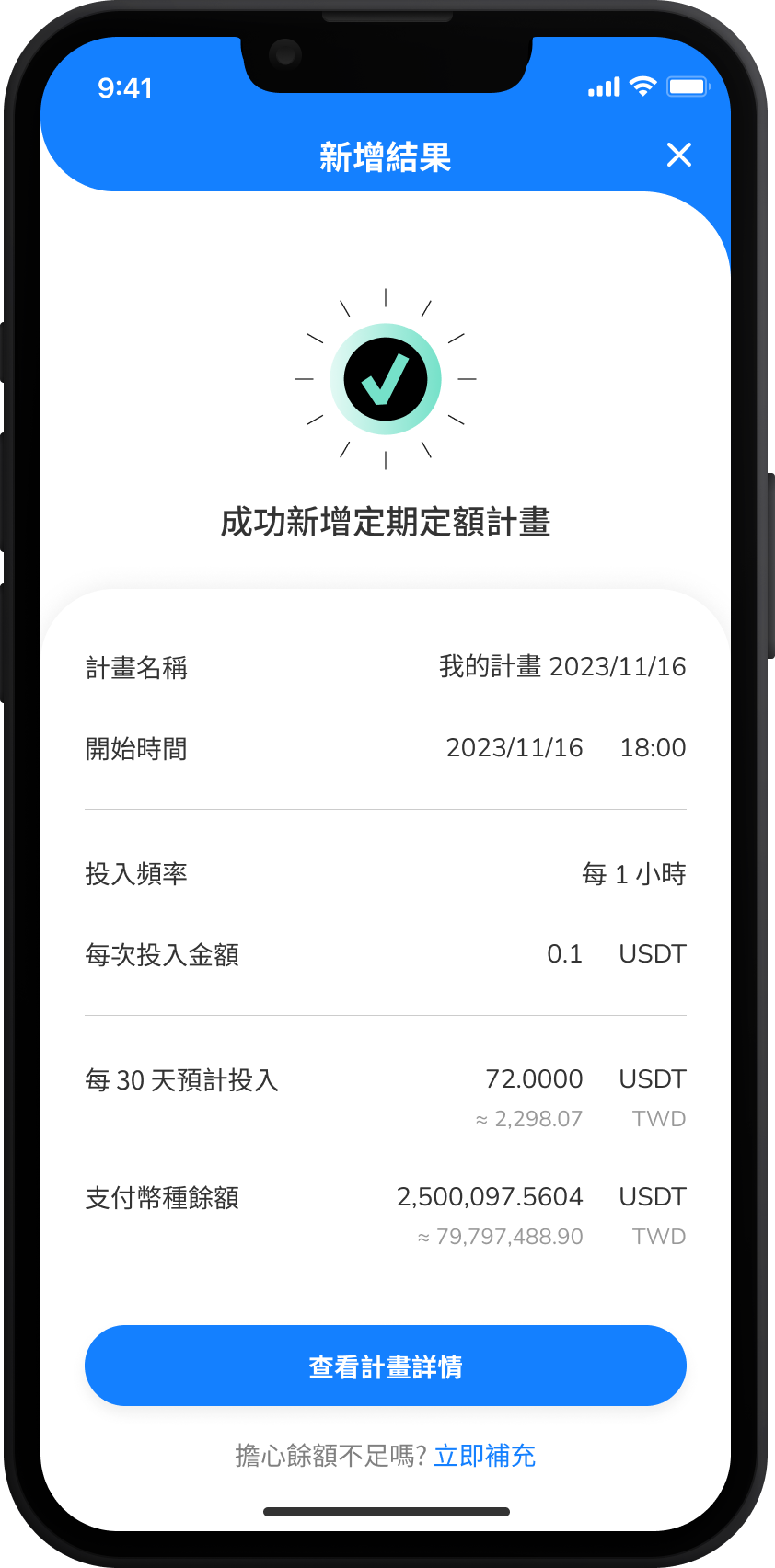Tap the home indicator bar at bottom
The height and width of the screenshot is (1568, 775).
(x=386, y=1512)
